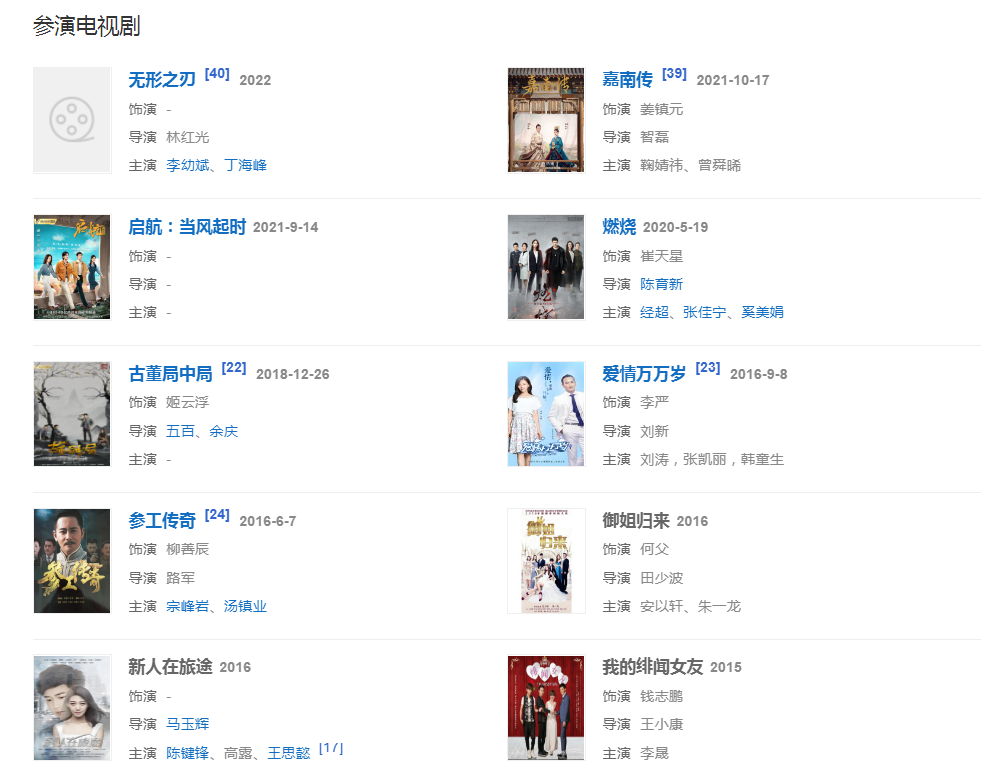Open citation 40 beside 无形之刃

click(x=217, y=74)
